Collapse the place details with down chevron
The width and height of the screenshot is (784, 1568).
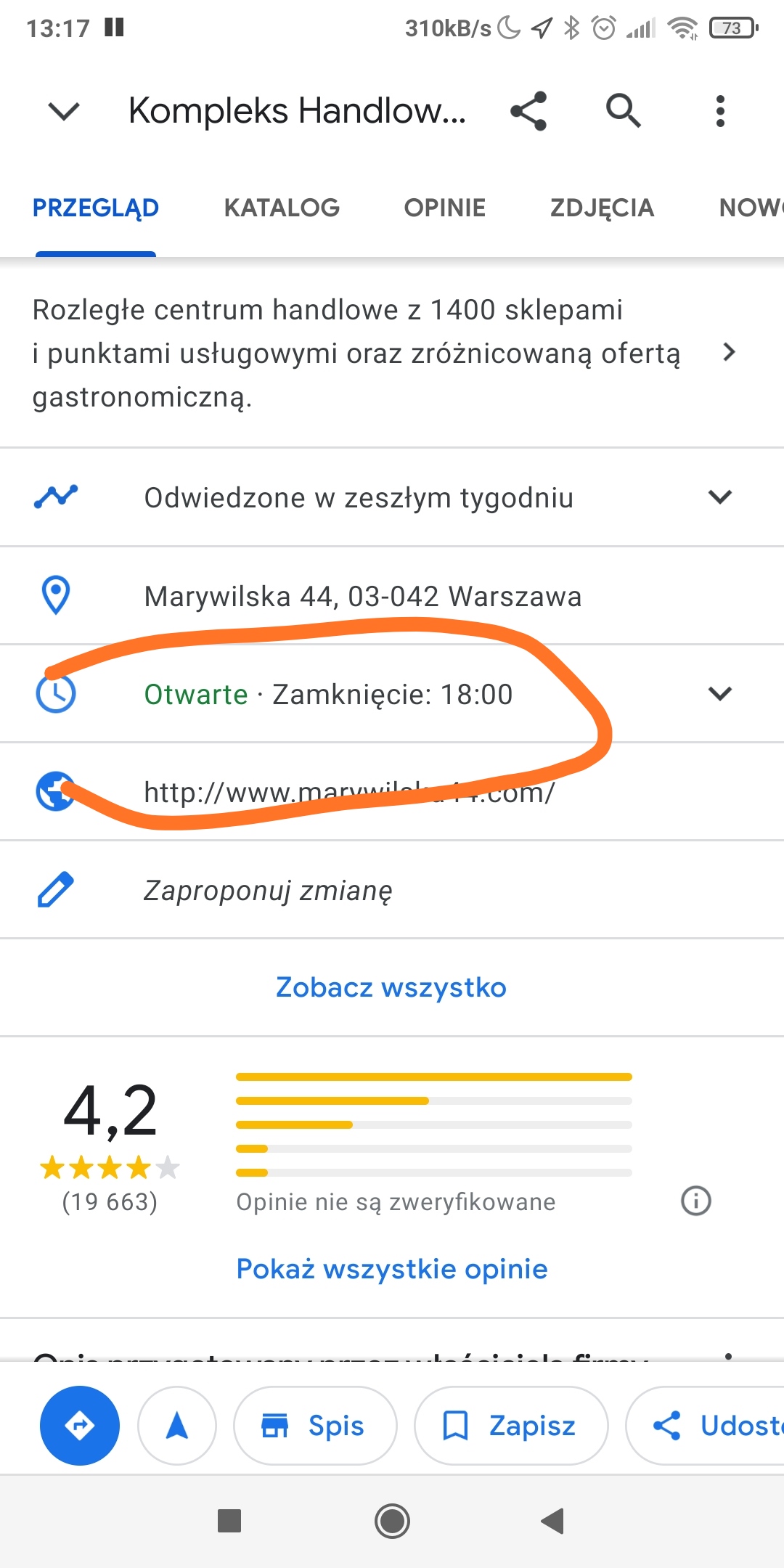click(63, 111)
